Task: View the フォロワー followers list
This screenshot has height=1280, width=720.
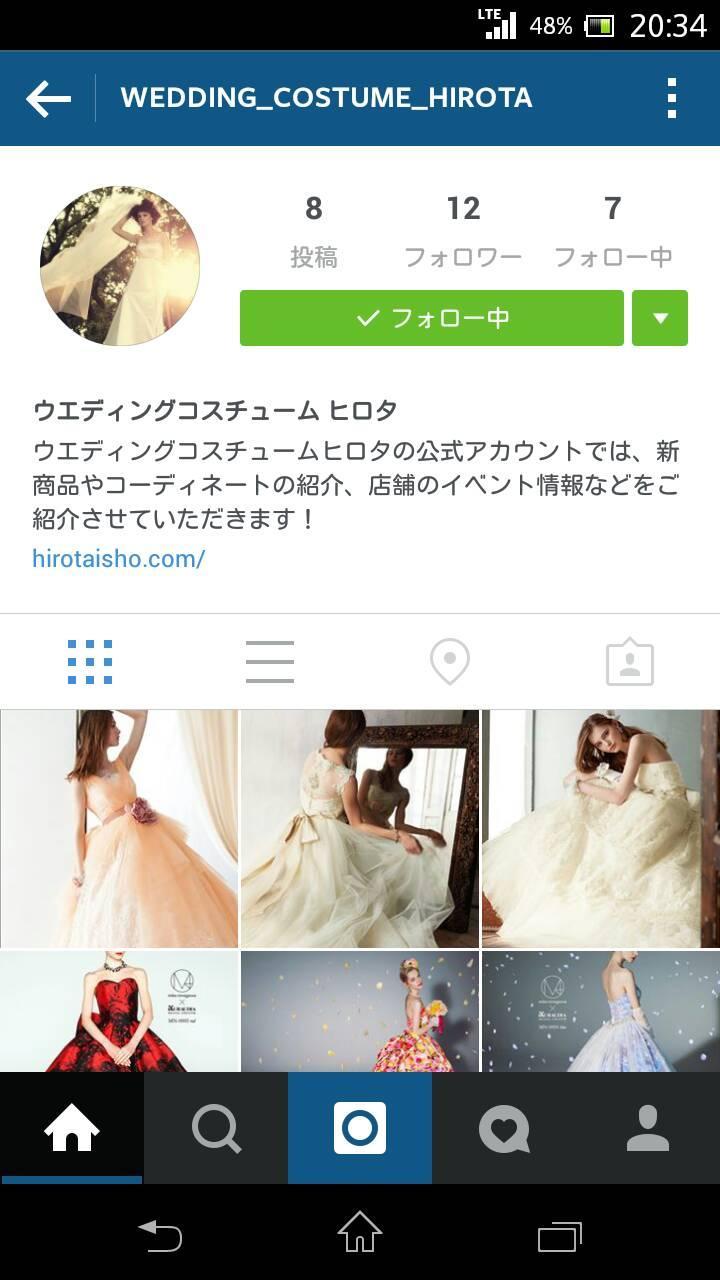Action: pos(463,232)
